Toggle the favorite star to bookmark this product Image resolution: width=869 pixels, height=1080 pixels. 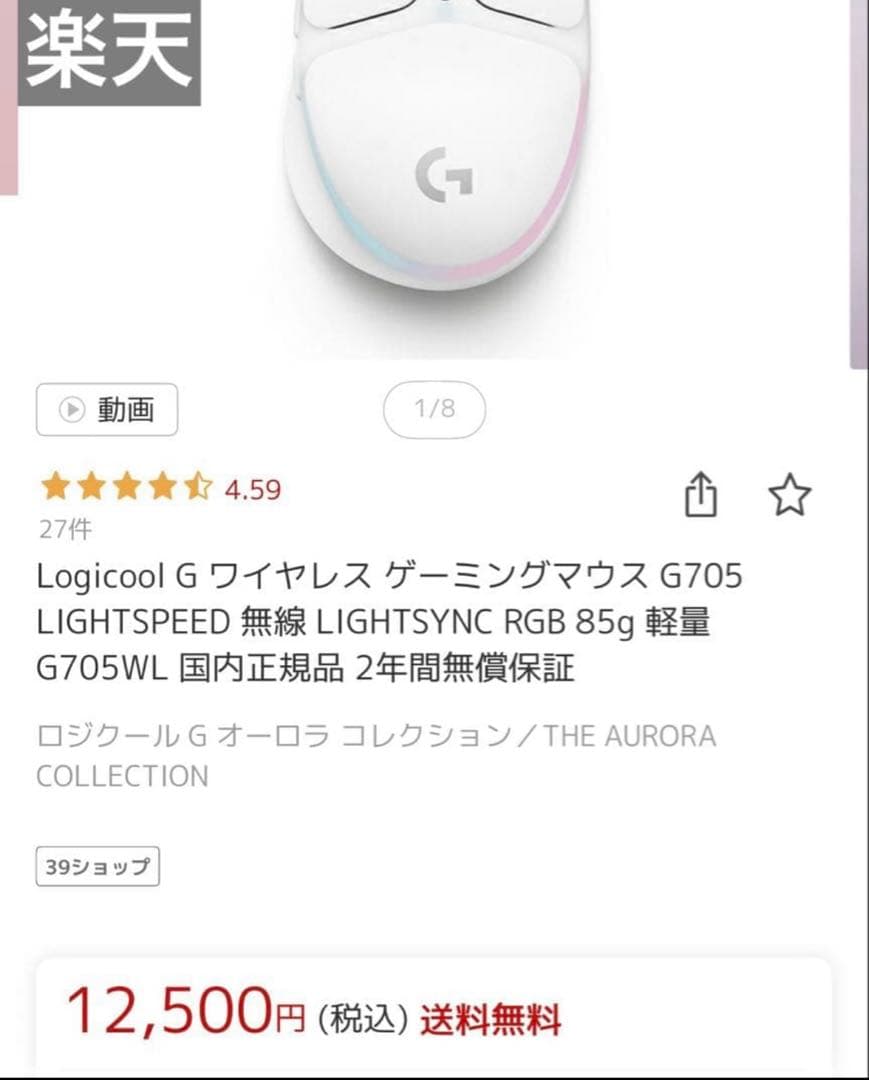[x=791, y=493]
